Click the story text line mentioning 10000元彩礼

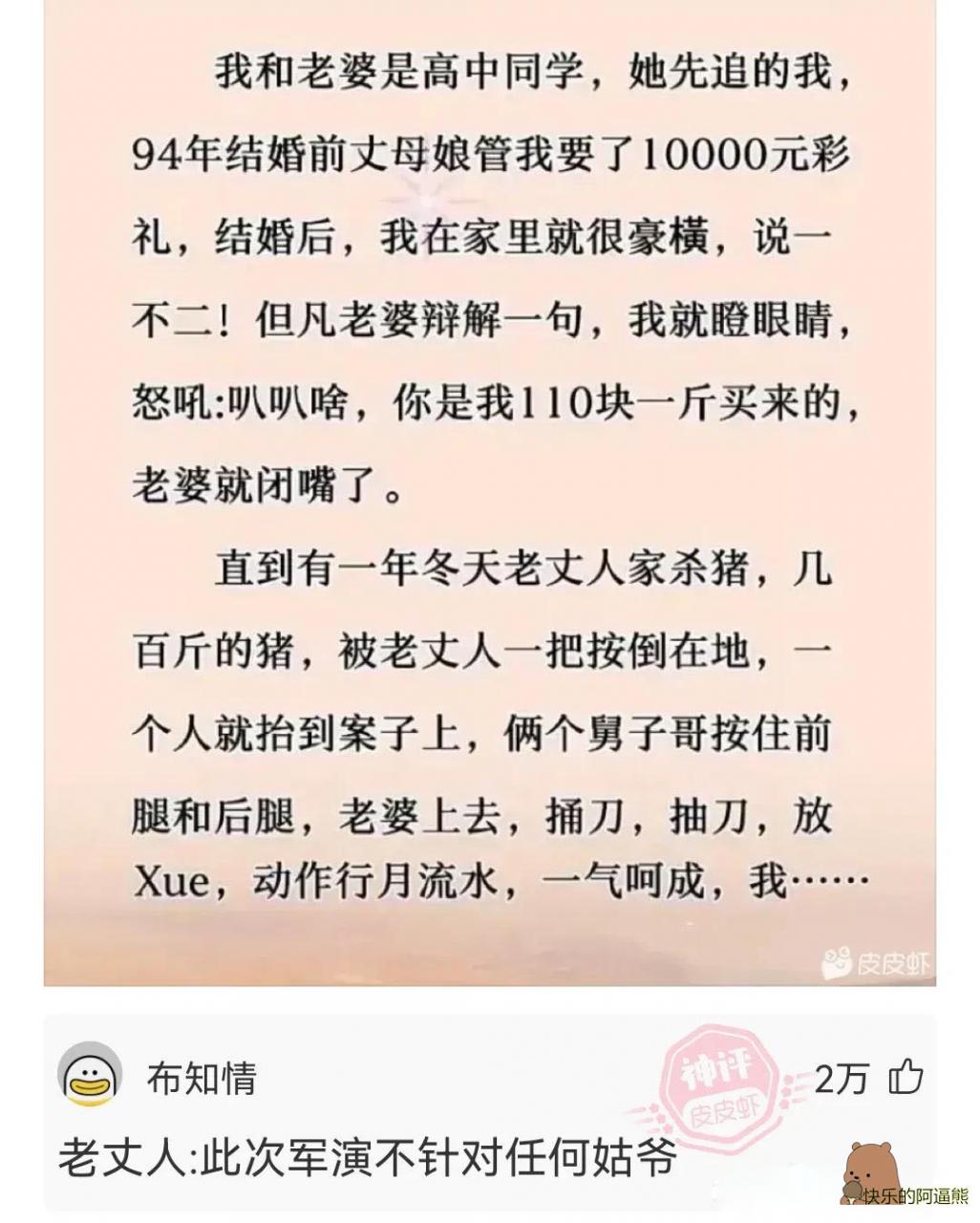490,151
